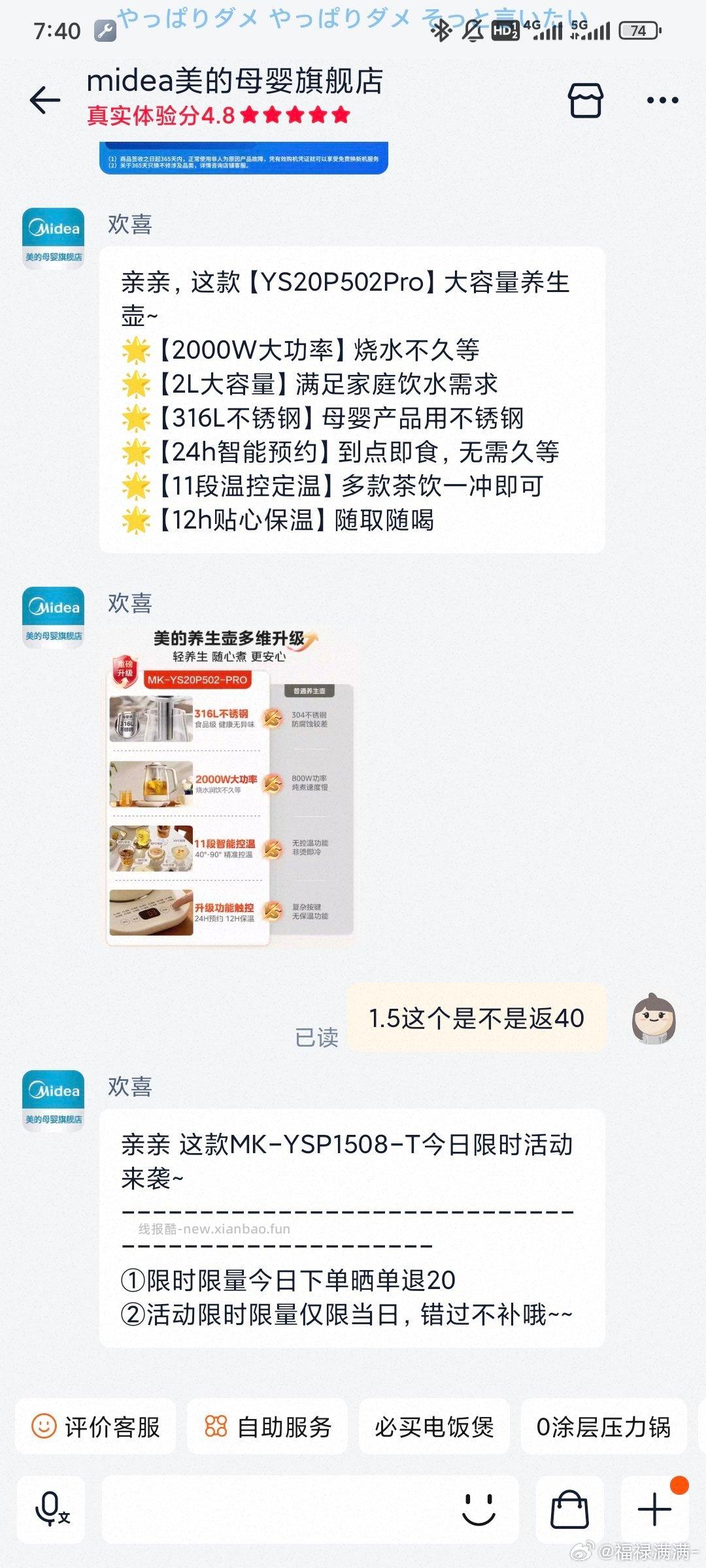The image size is (706, 1568).
Task: Open the plus attachments menu
Action: (654, 1510)
